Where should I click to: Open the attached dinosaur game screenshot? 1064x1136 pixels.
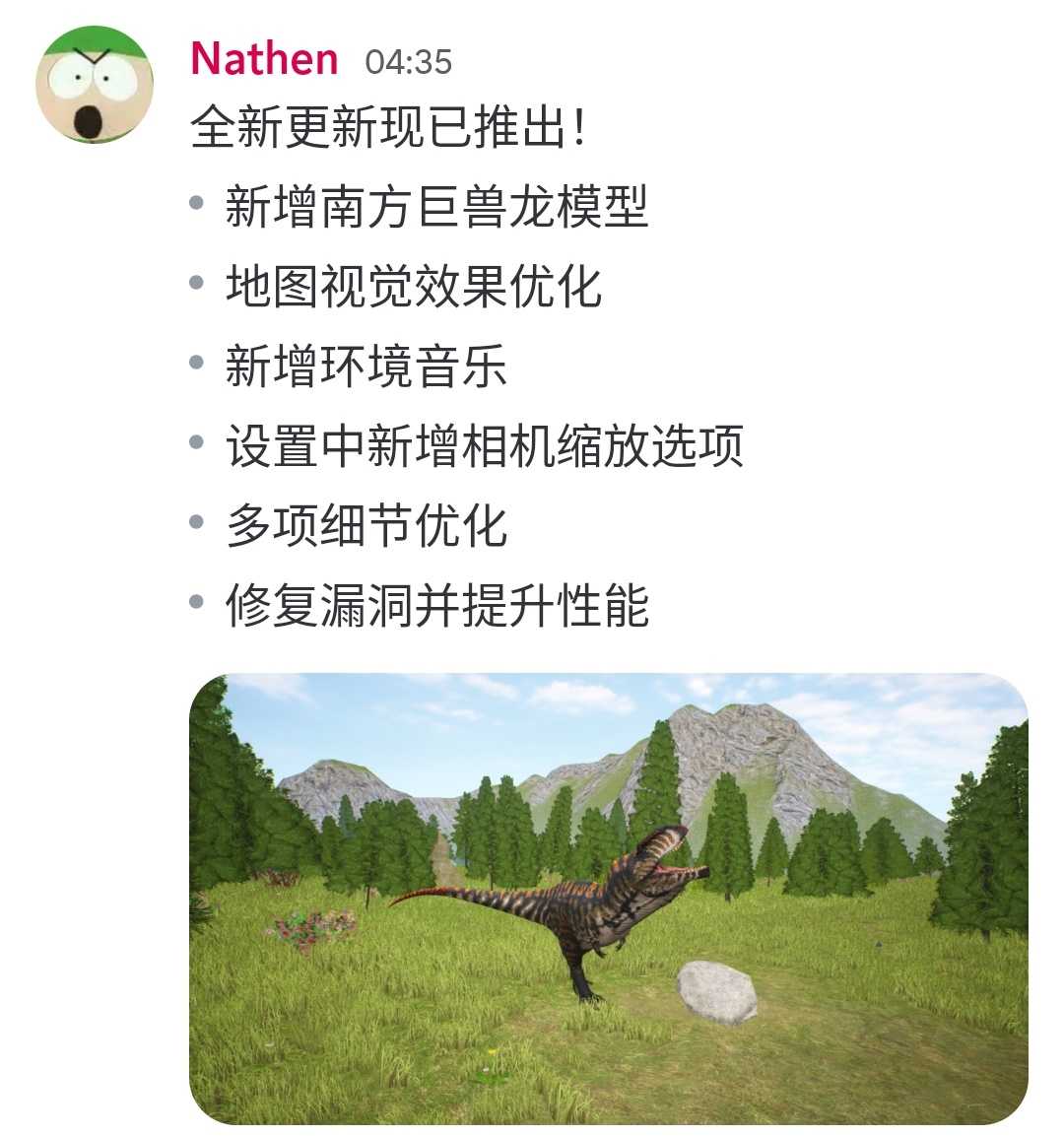click(x=608, y=898)
